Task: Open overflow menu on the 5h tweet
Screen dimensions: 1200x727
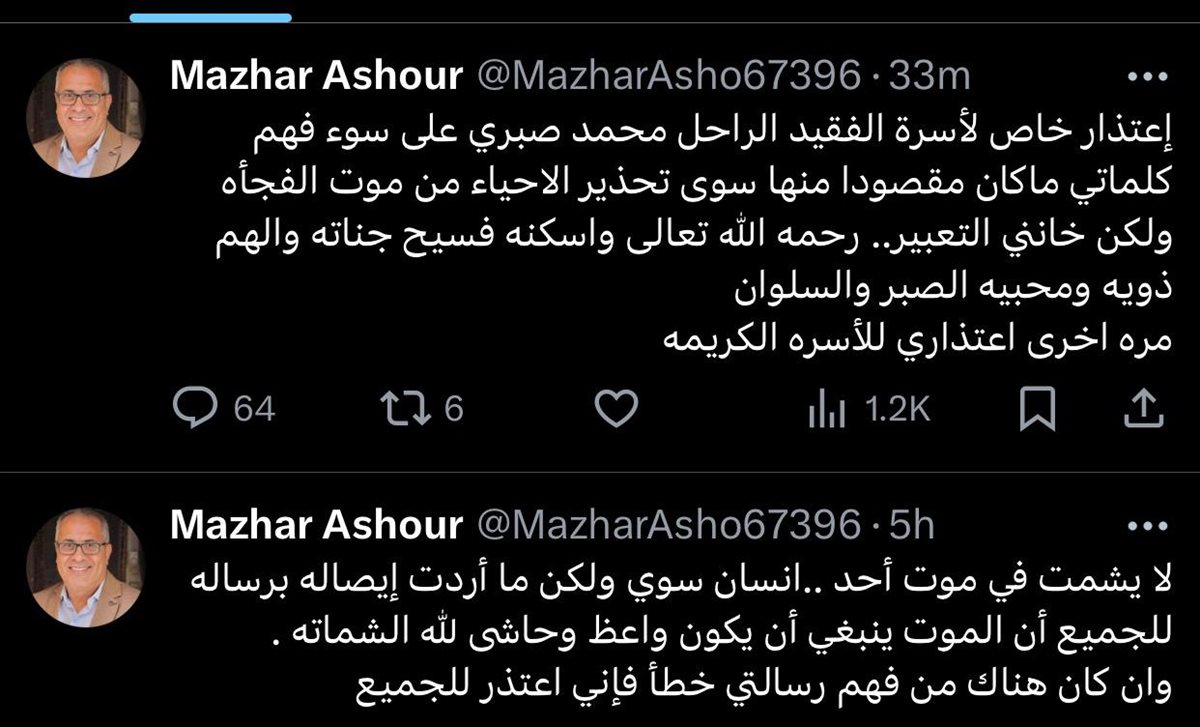Action: pyautogui.click(x=1142, y=525)
